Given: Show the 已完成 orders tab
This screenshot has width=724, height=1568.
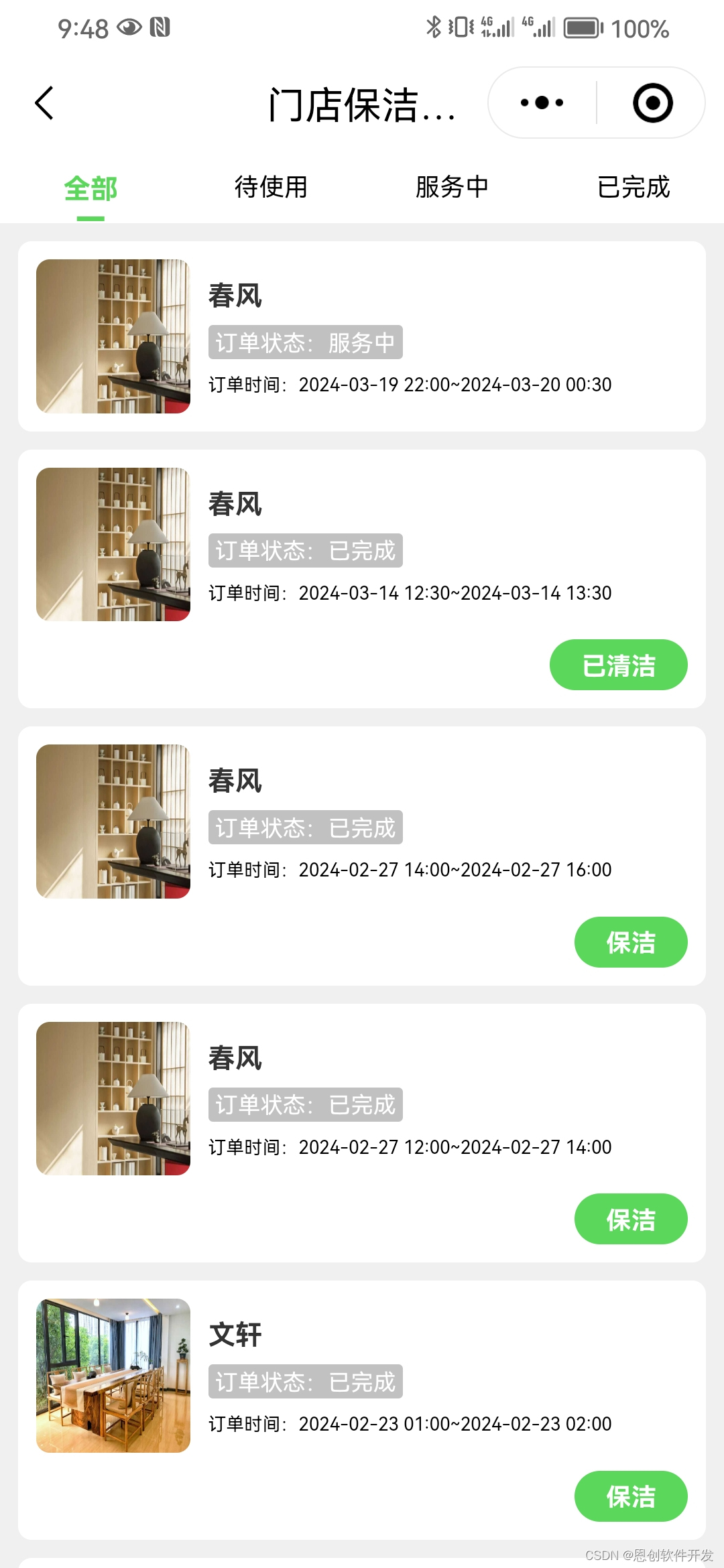Looking at the screenshot, I should coord(633,187).
